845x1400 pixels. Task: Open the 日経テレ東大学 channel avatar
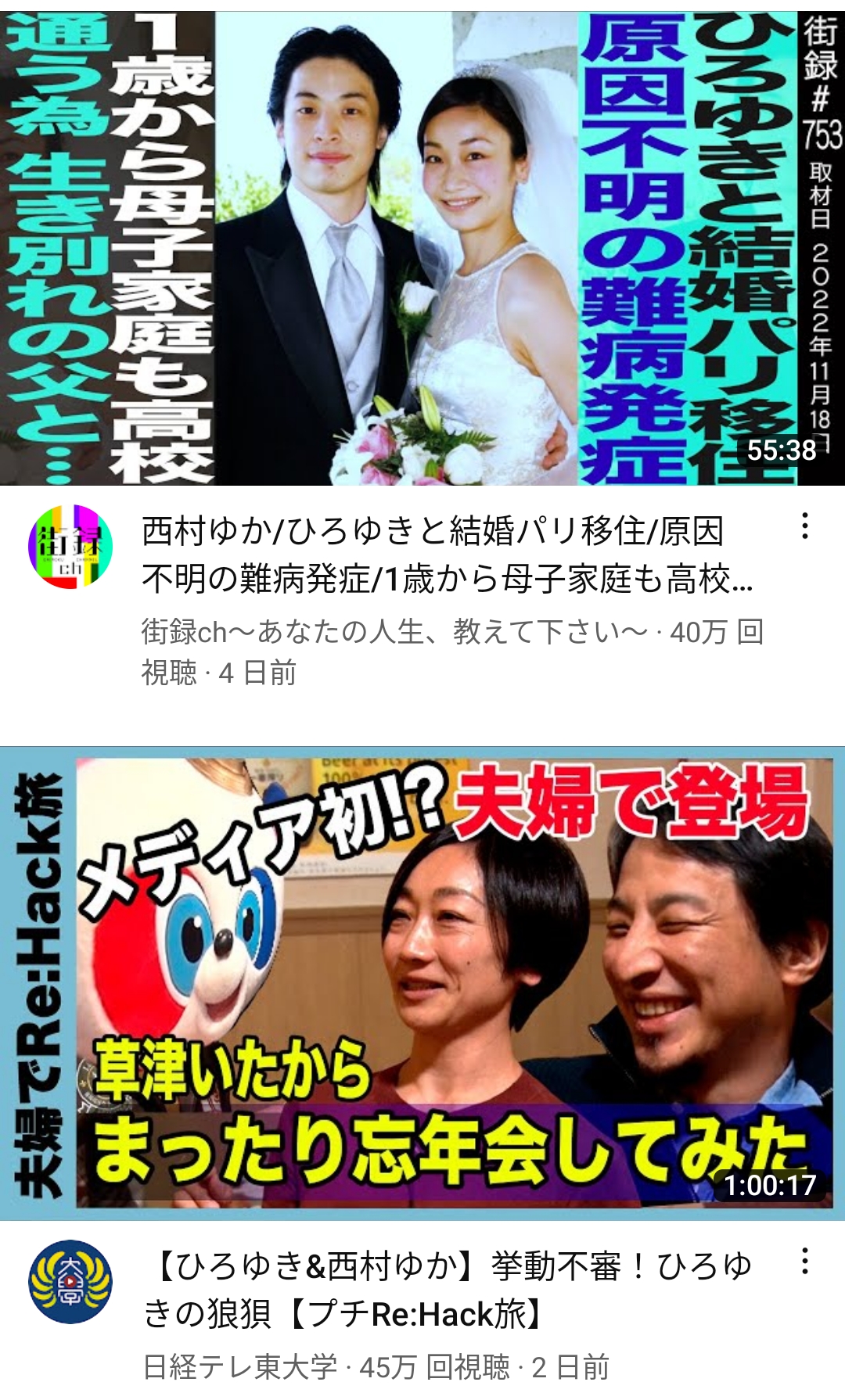tap(70, 1281)
